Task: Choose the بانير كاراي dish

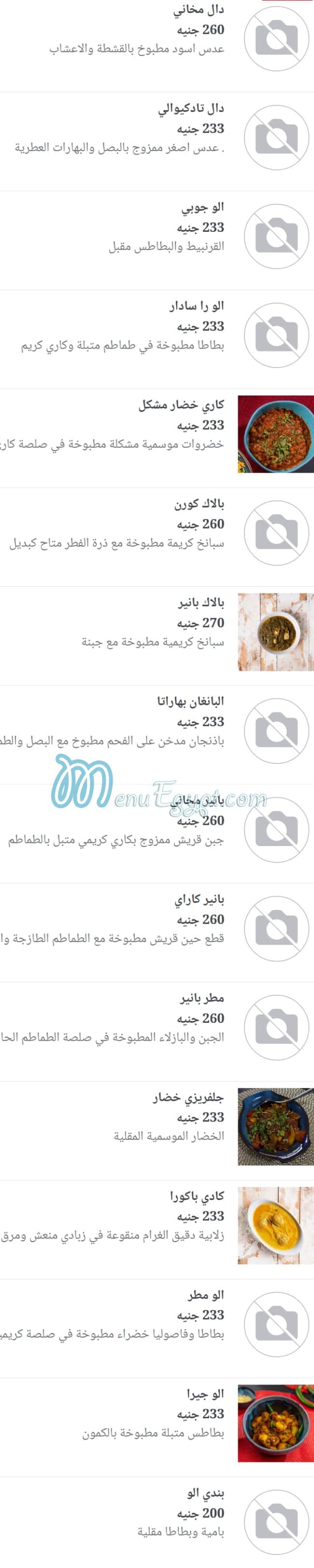Action: pos(199,900)
